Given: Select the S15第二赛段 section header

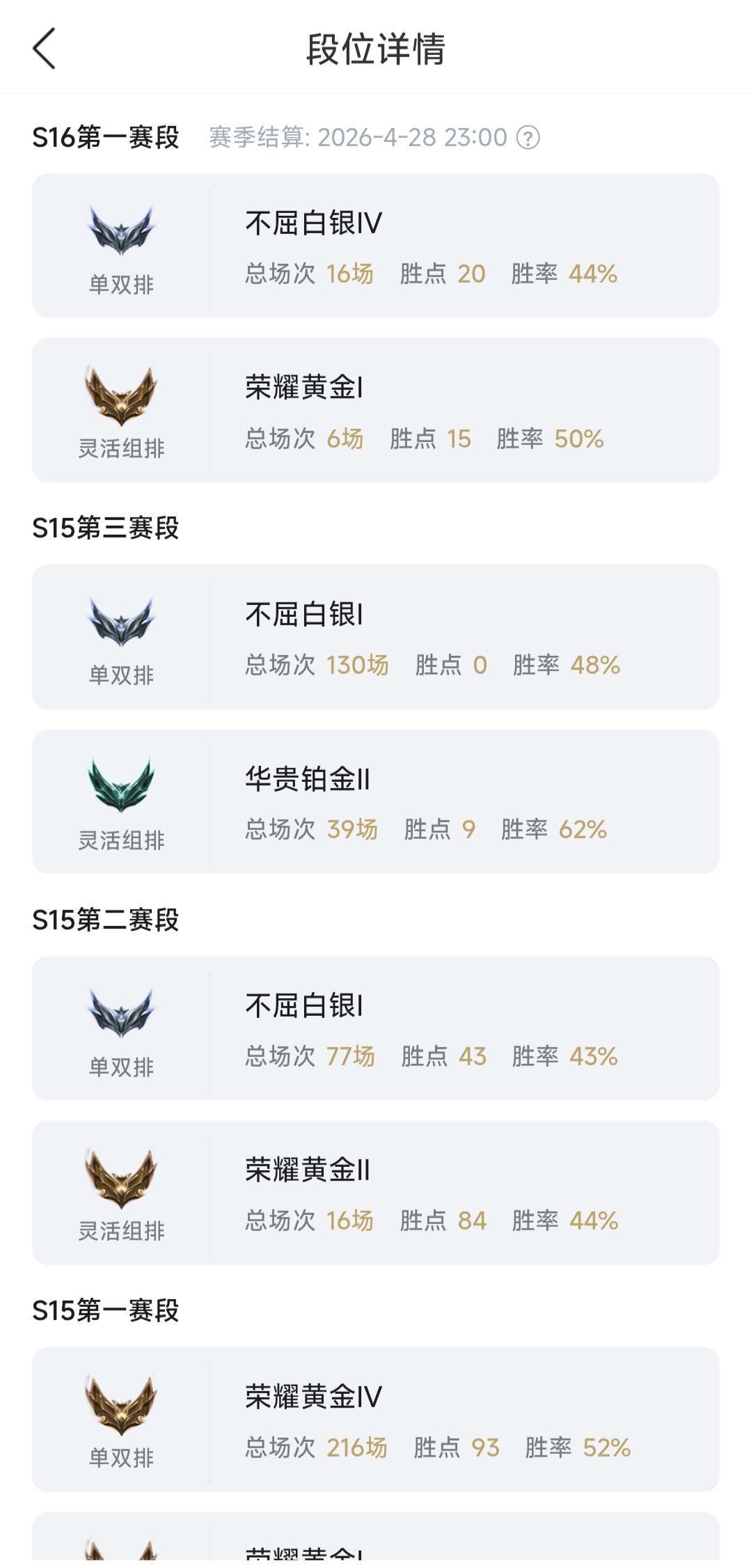Looking at the screenshot, I should coord(104,919).
